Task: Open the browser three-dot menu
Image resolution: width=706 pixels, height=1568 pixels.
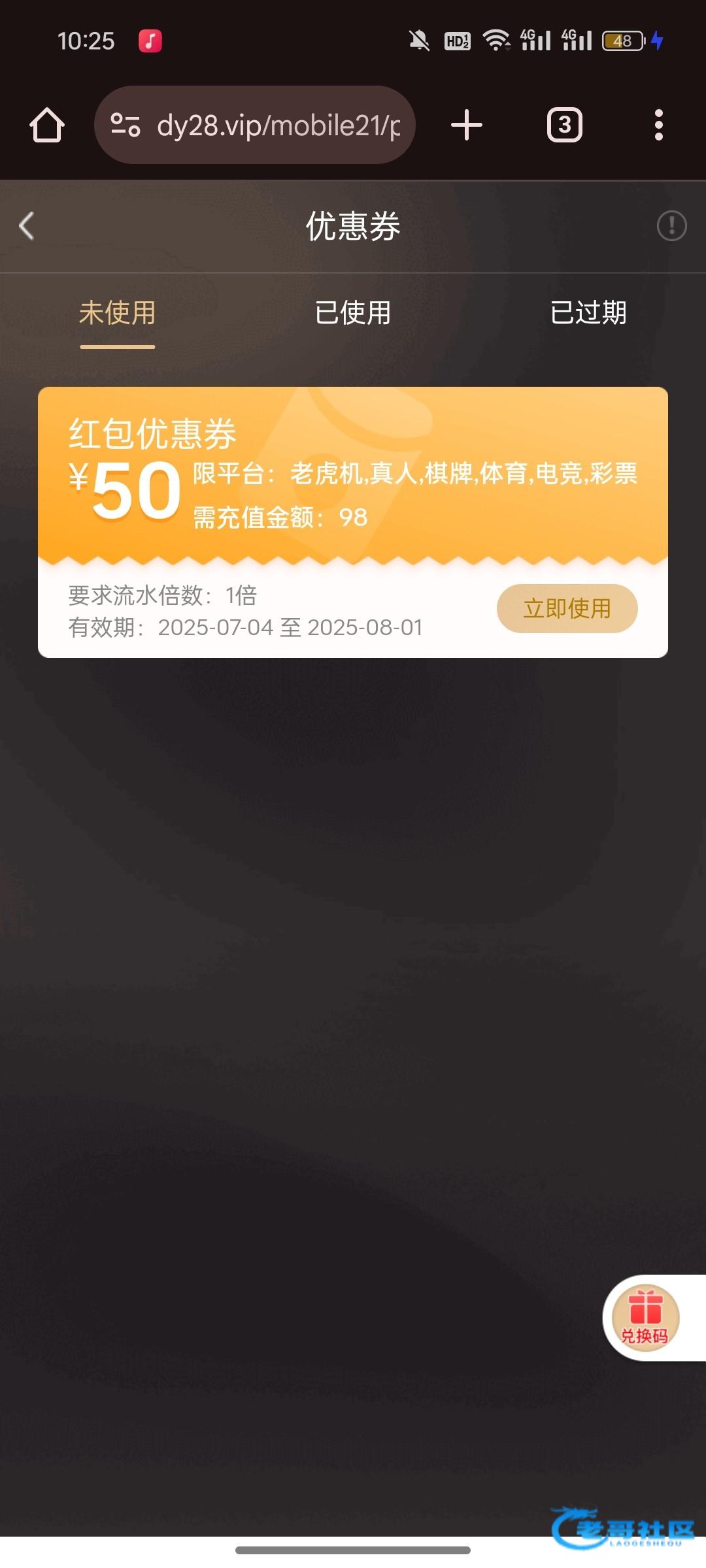Action: click(x=658, y=125)
